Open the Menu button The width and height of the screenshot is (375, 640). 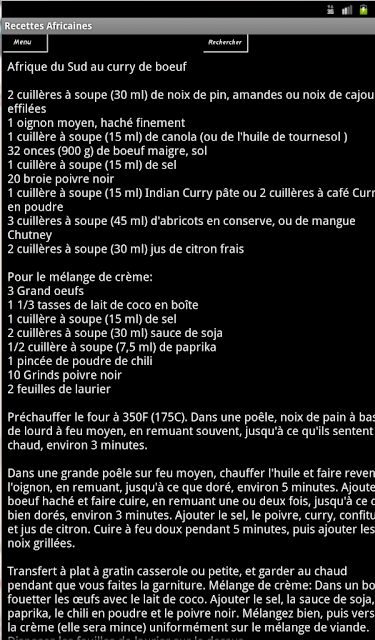(x=25, y=43)
